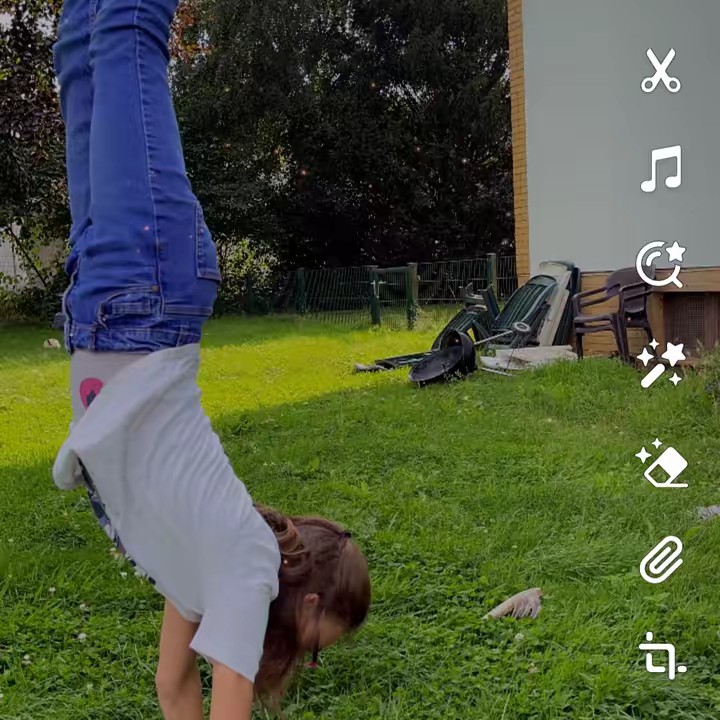Attach a link with the paperclip

[x=661, y=559]
